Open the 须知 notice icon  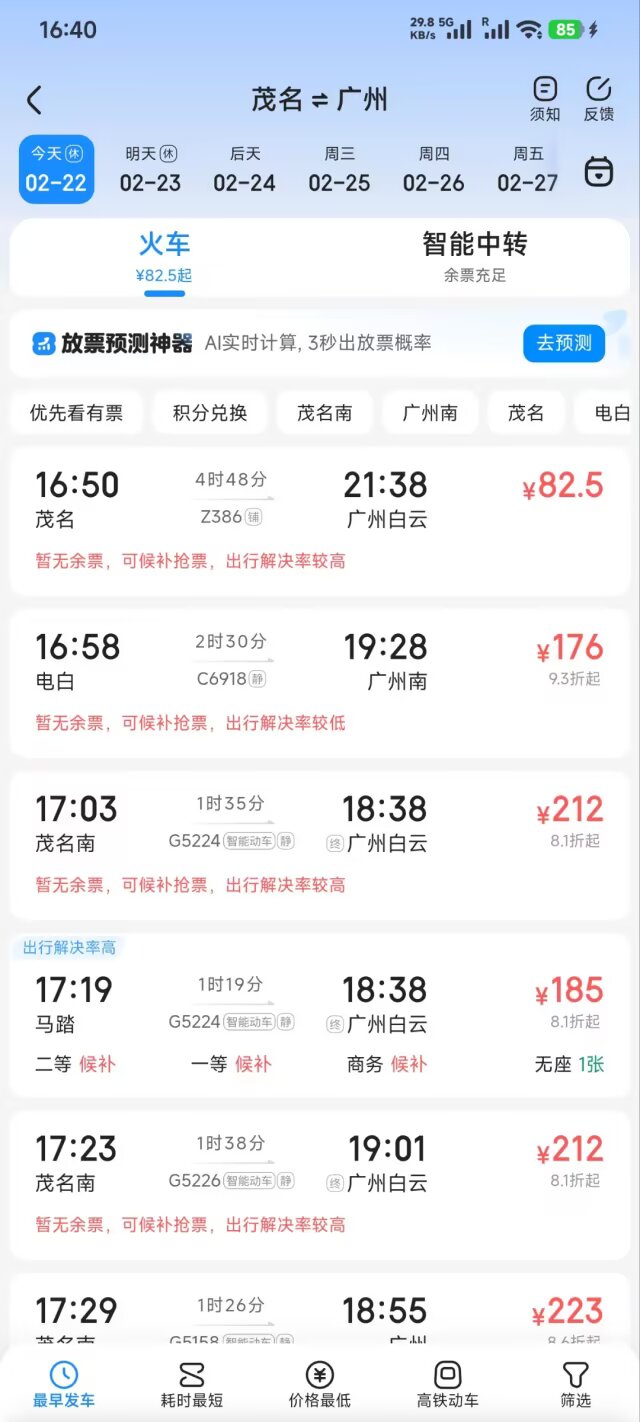(545, 99)
